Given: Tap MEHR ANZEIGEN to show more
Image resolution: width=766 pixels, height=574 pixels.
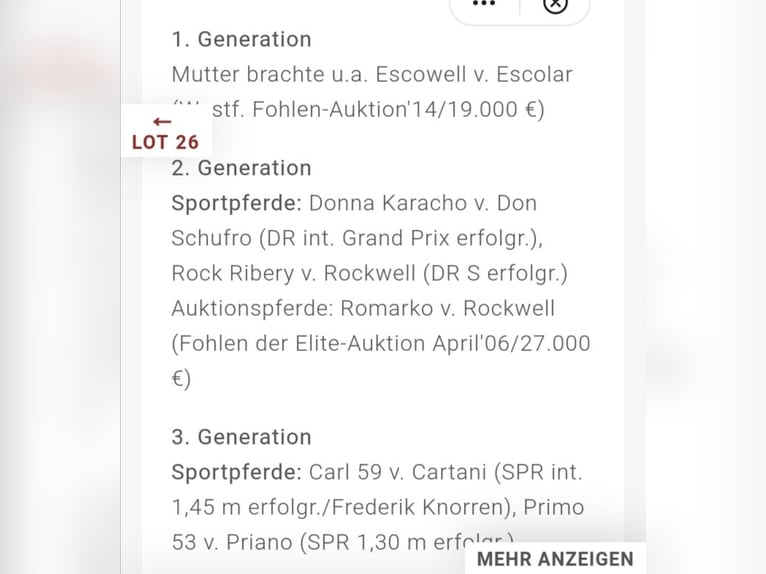Looking at the screenshot, I should pos(555,559).
